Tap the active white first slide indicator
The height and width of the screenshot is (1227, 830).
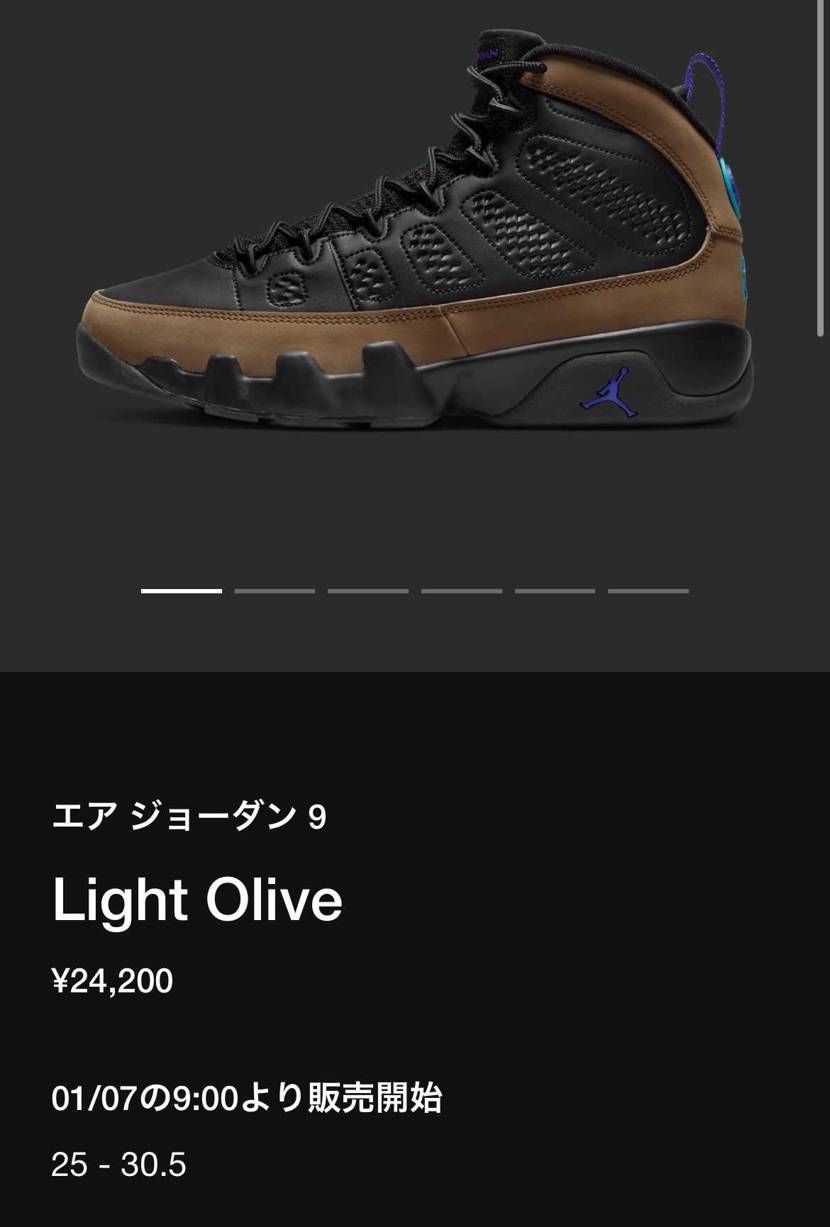tap(181, 590)
